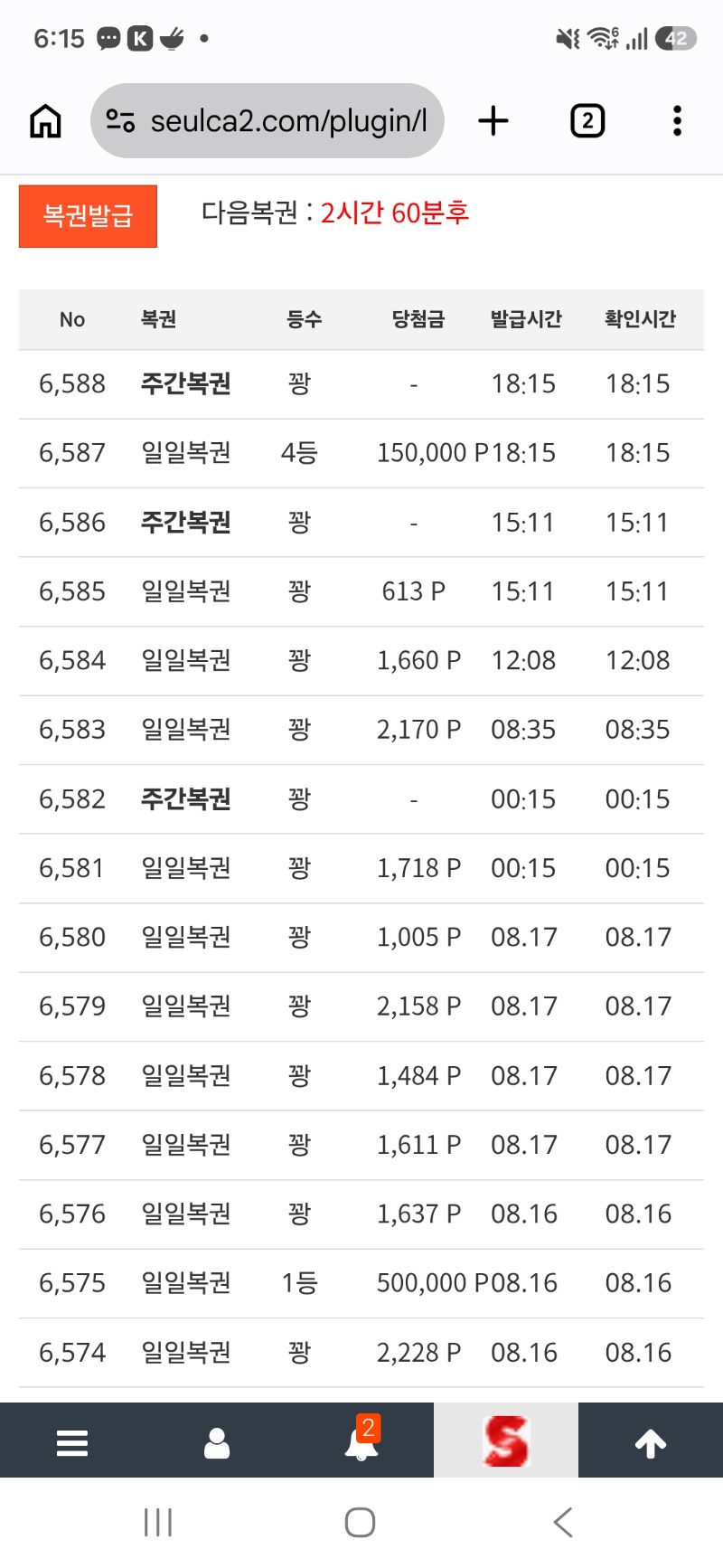Show recent apps from navigation bar

tap(158, 1522)
